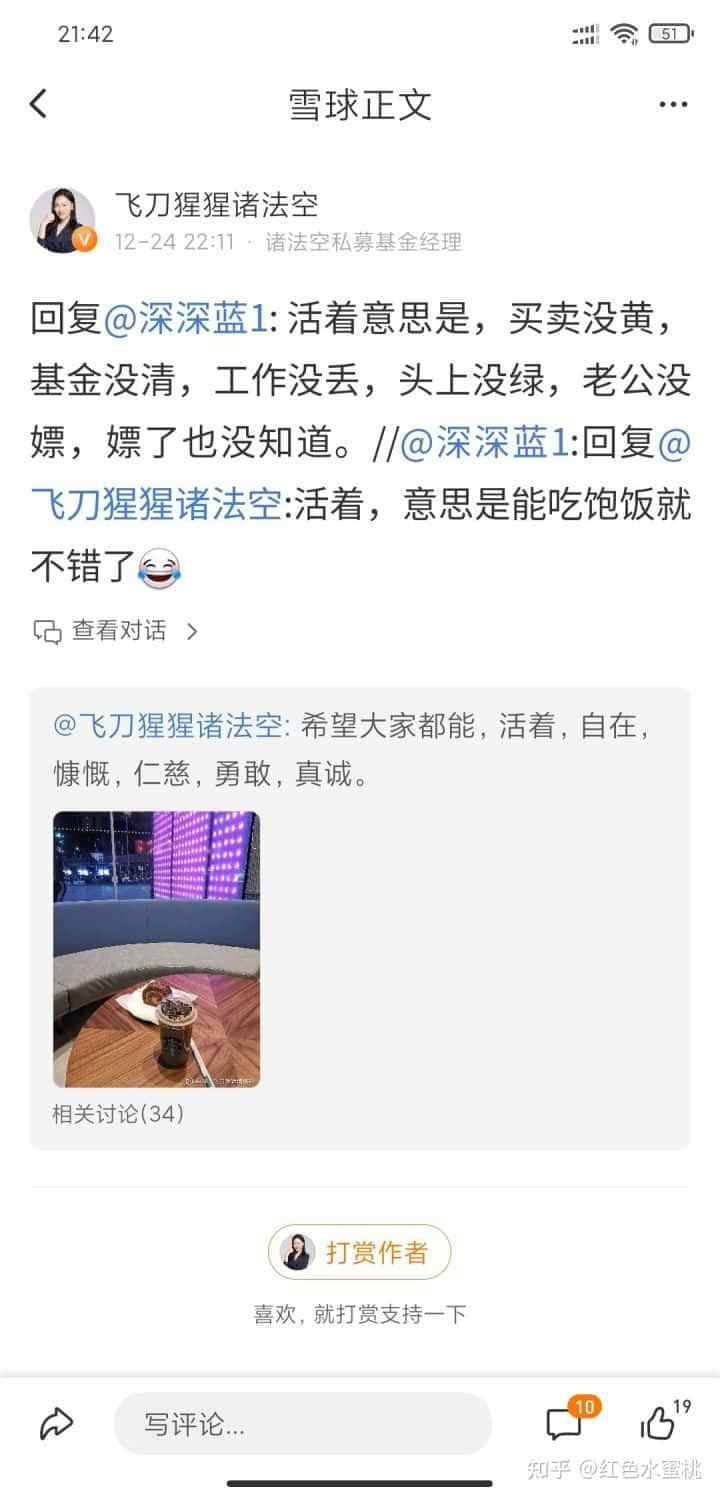The width and height of the screenshot is (720, 1499).
Task: Like this post with the thumbs-up
Action: (x=659, y=1423)
